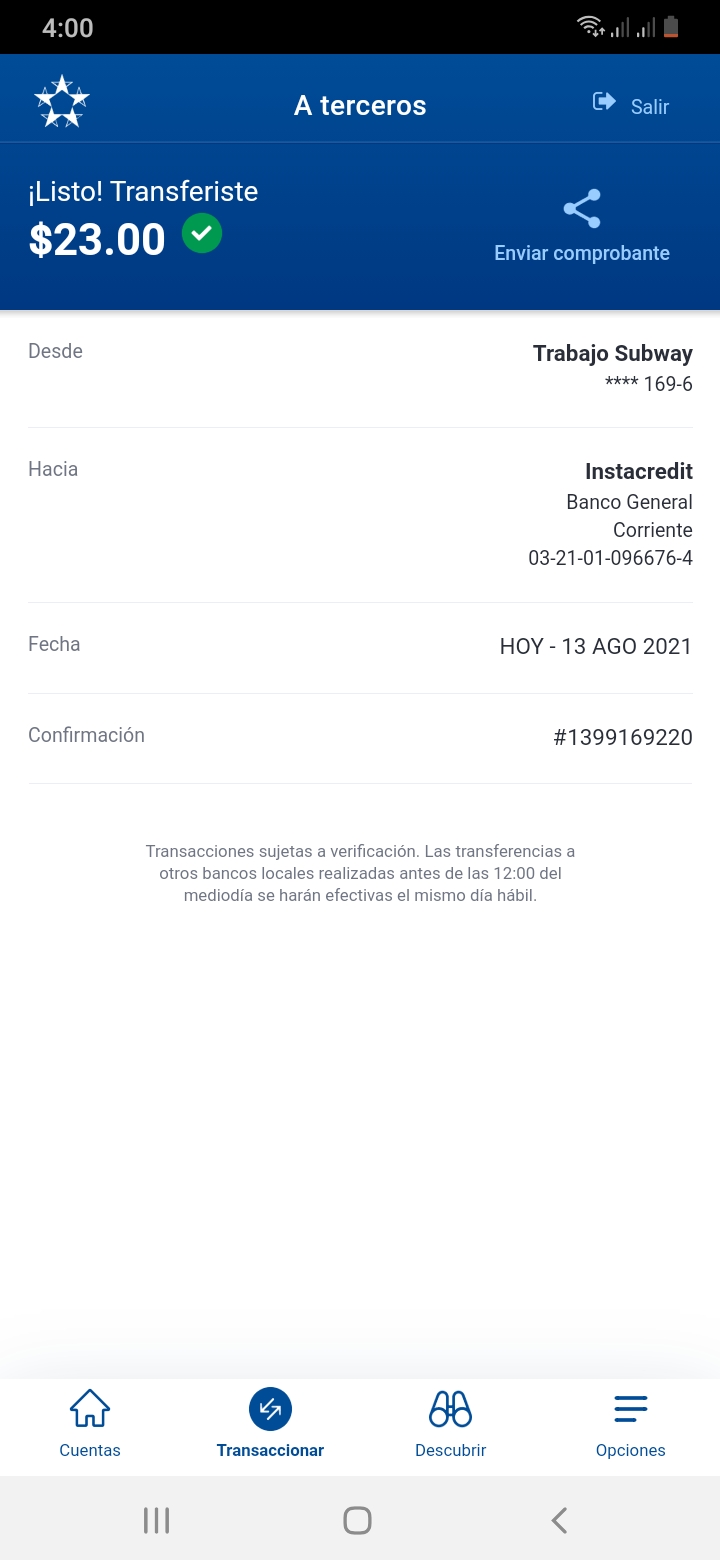Tap Salir to log out
The height and width of the screenshot is (1560, 720).
pos(631,105)
